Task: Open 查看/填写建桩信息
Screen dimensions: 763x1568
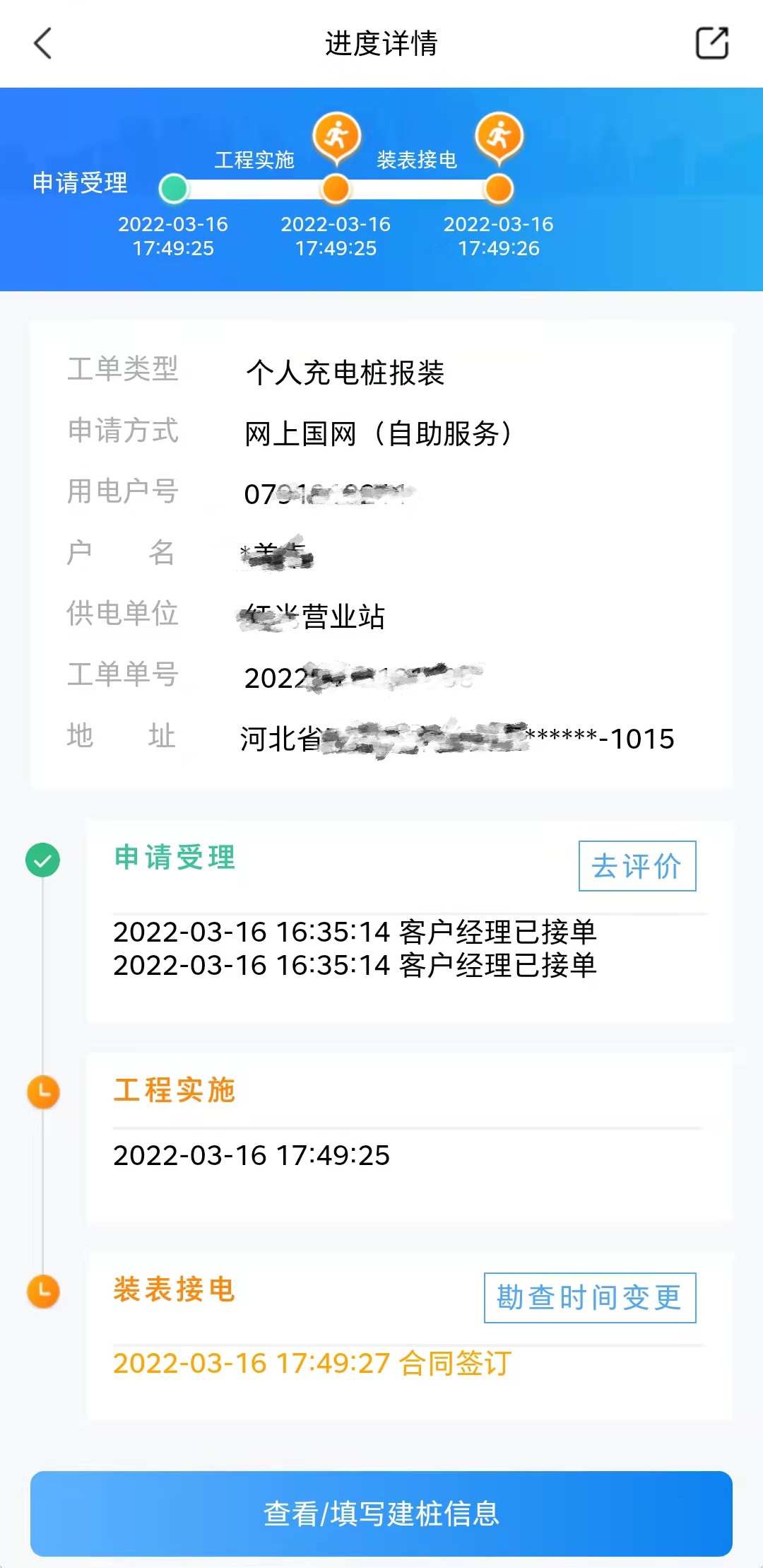Action: click(381, 1514)
